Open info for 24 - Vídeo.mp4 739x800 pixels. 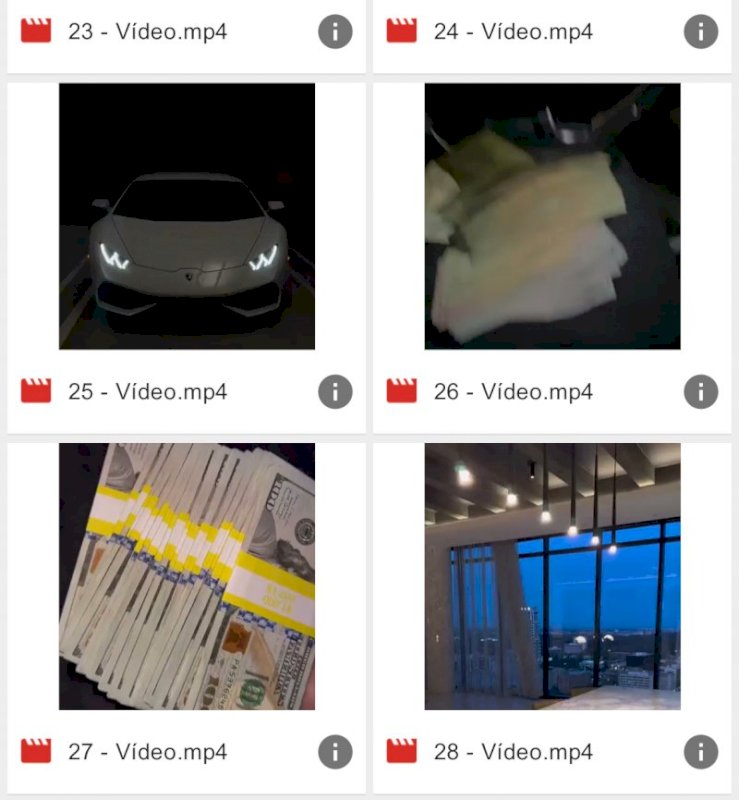pyautogui.click(x=701, y=32)
